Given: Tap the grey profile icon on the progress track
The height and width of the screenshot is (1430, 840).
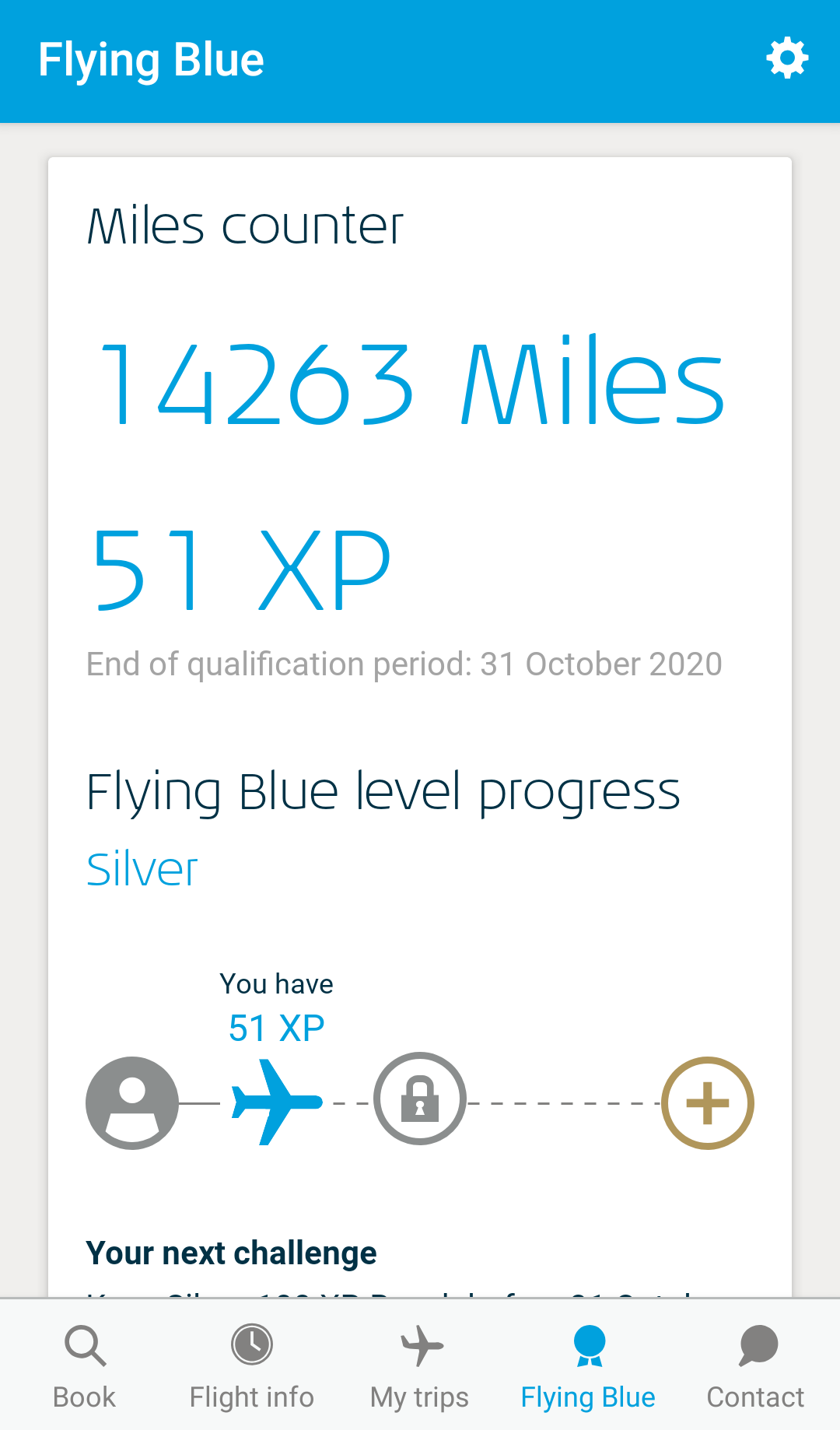Looking at the screenshot, I should (131, 1102).
